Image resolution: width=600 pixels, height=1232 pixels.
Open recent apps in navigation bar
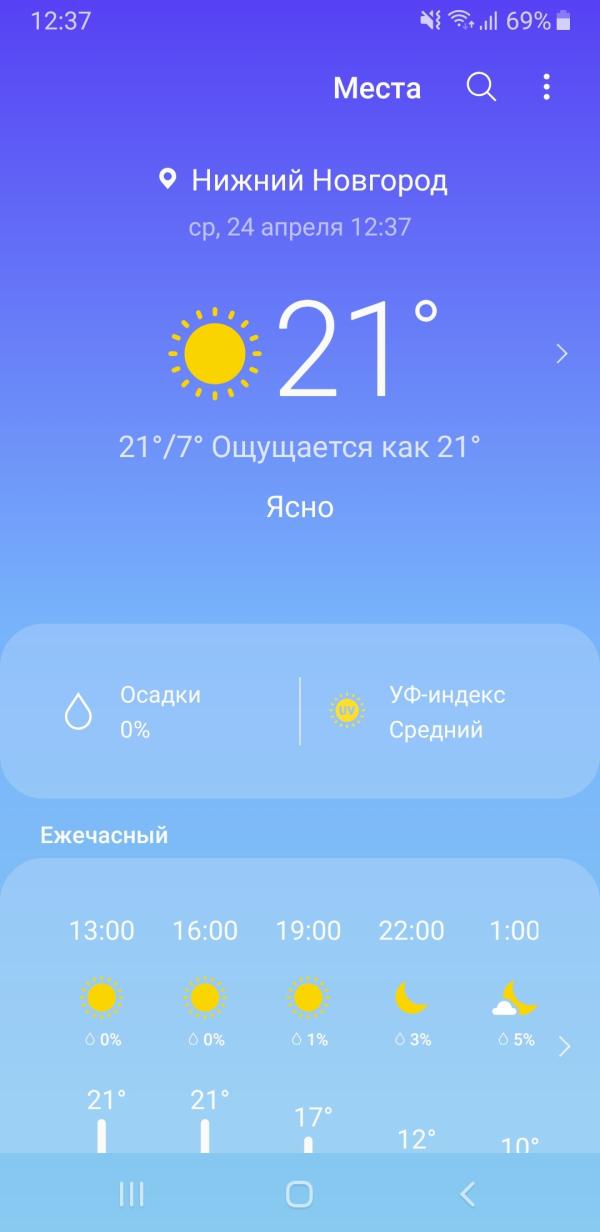[131, 1193]
